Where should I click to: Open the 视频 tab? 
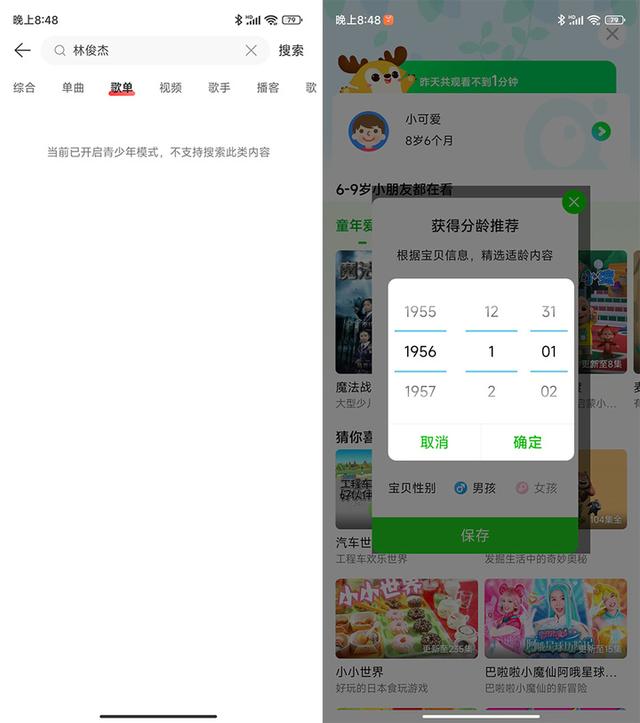[x=170, y=88]
